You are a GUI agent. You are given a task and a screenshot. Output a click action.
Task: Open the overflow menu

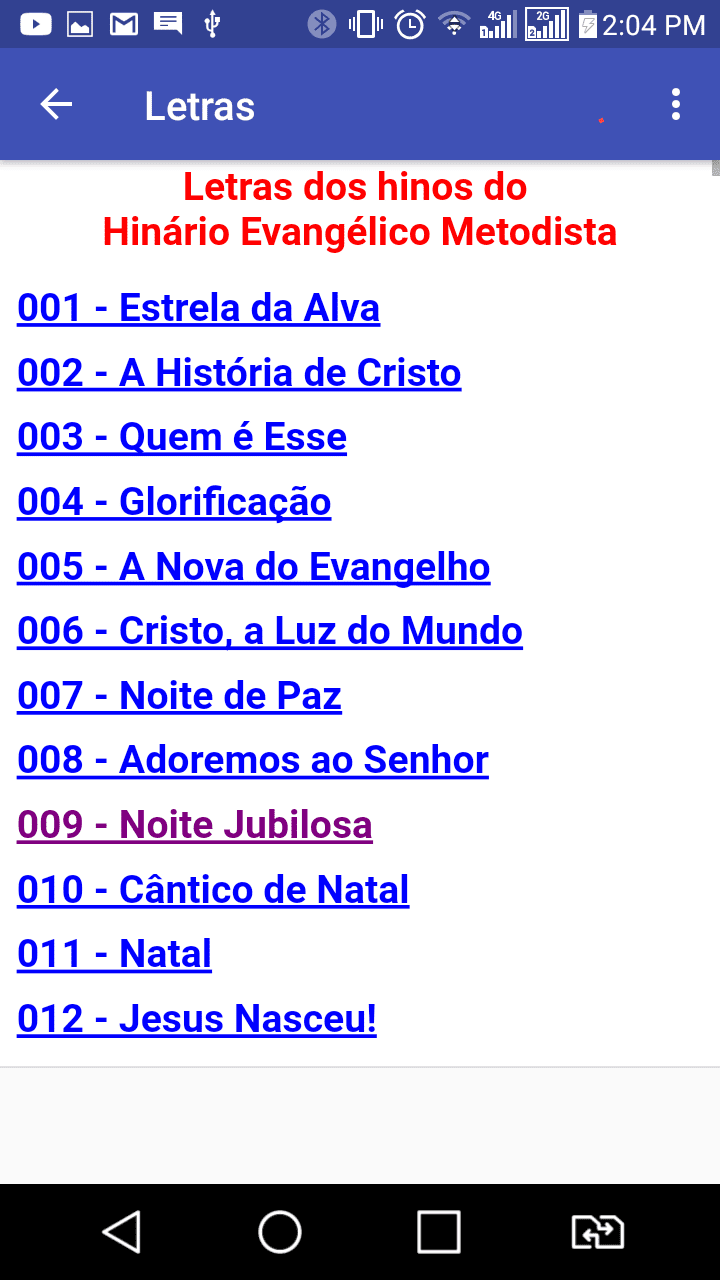tap(676, 105)
